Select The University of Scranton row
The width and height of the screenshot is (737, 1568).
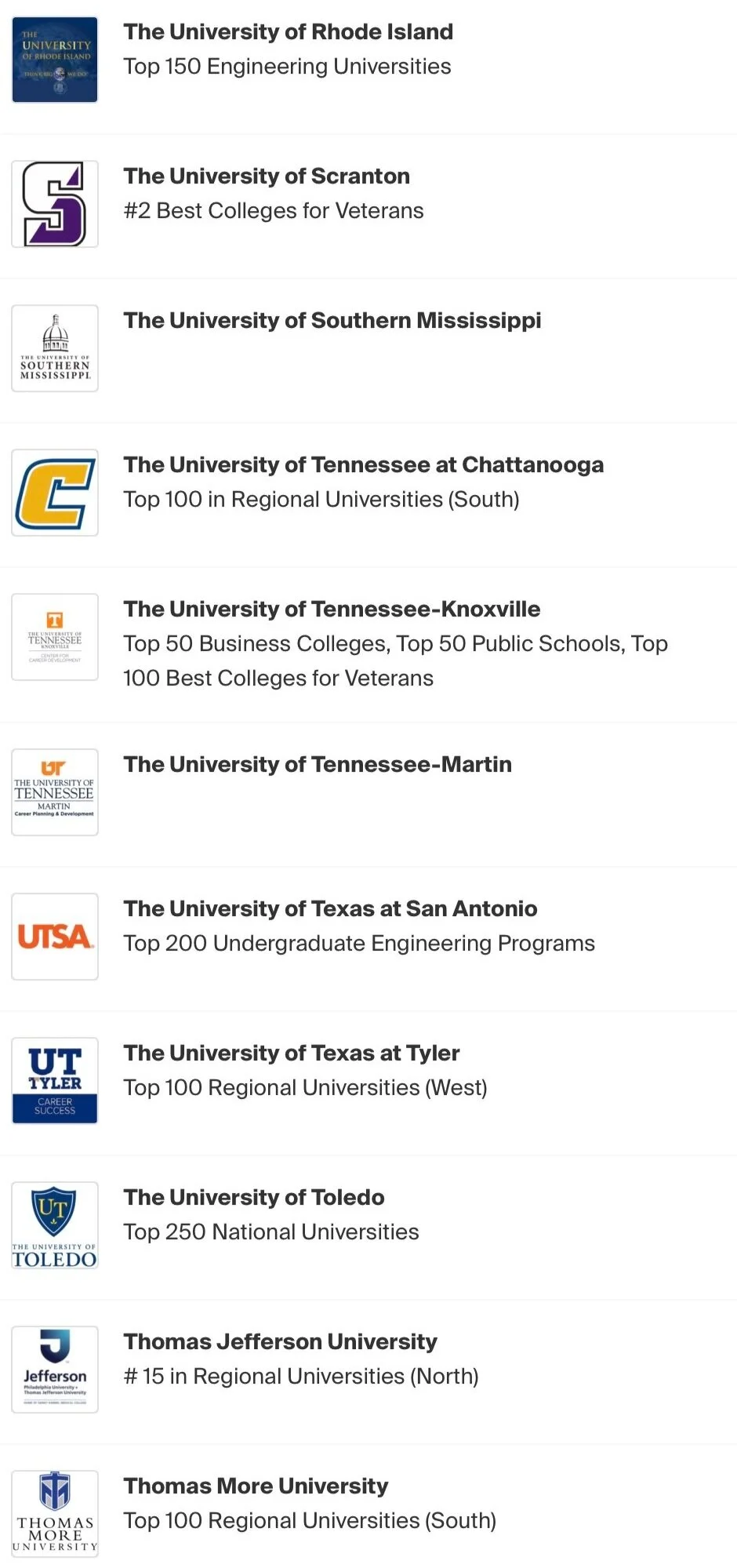267,177
